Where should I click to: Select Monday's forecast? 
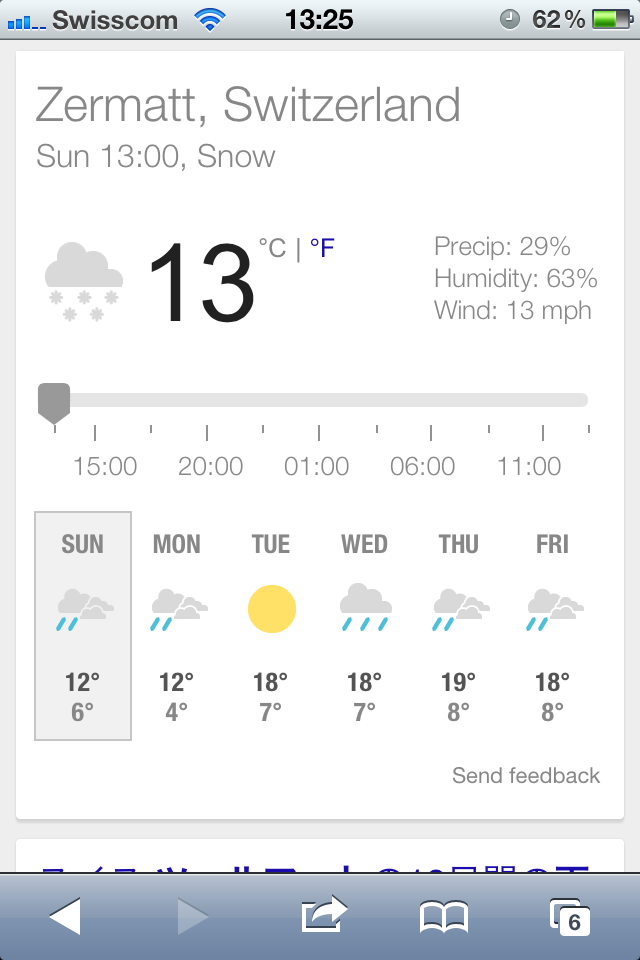(177, 626)
